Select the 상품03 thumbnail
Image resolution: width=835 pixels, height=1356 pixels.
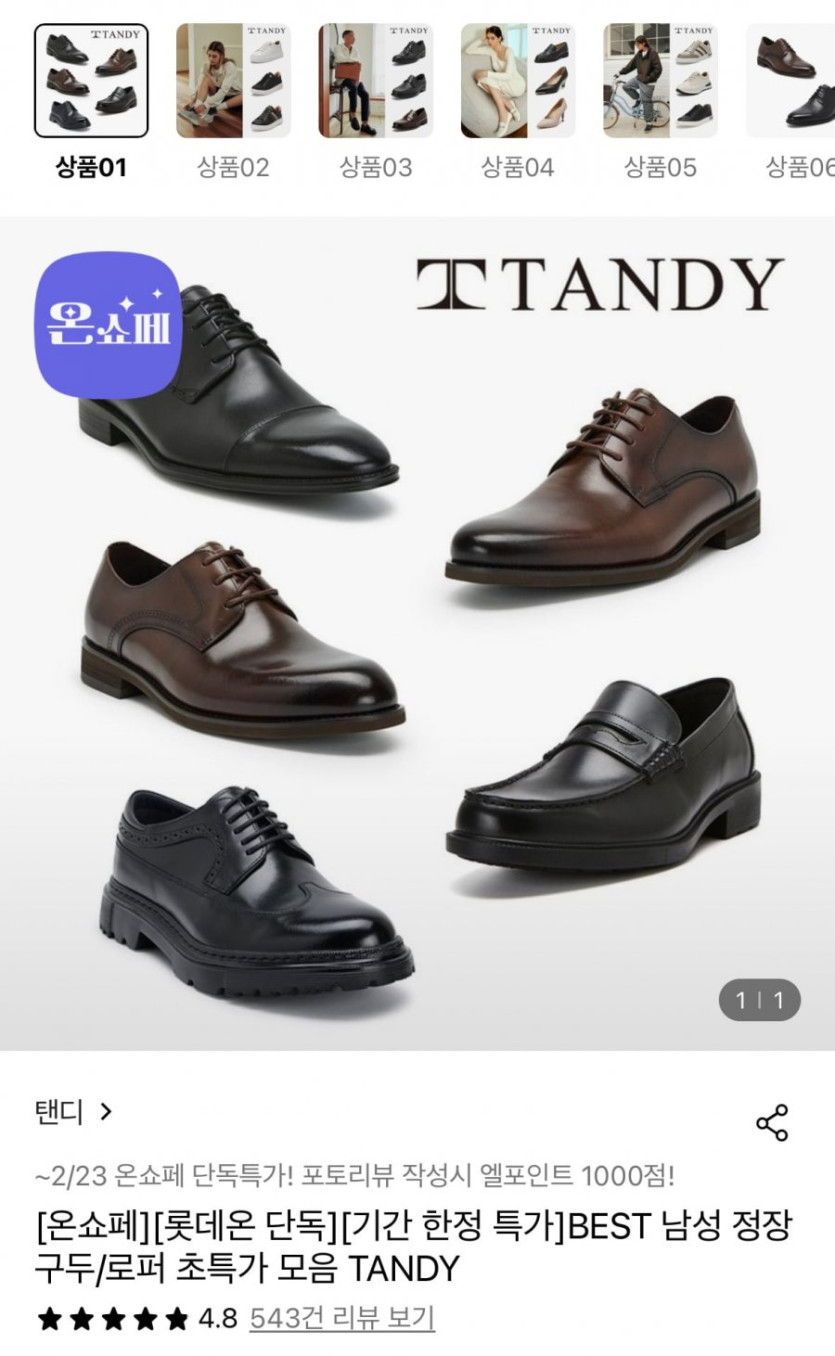click(x=375, y=81)
